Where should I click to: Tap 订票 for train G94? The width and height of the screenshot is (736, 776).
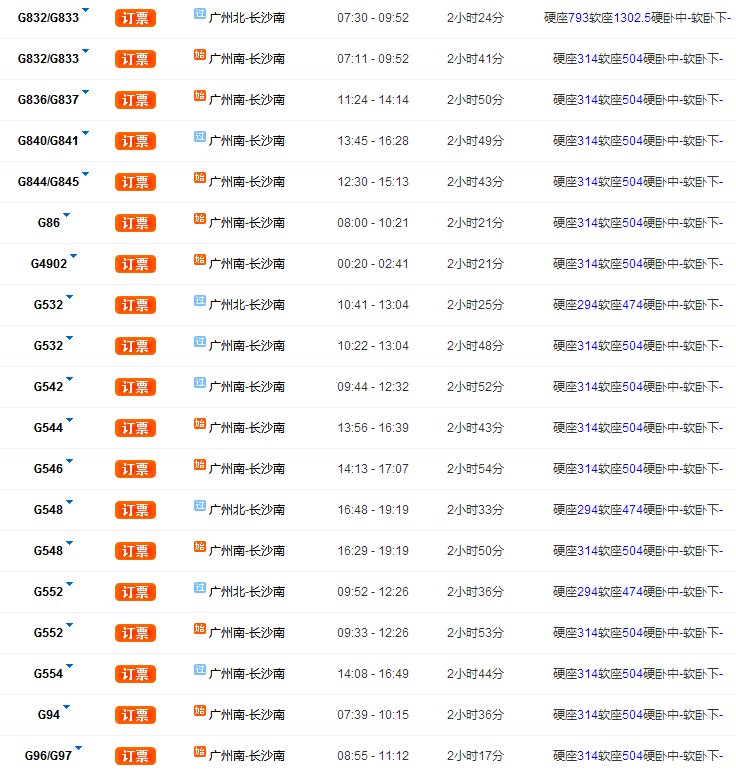(x=135, y=715)
